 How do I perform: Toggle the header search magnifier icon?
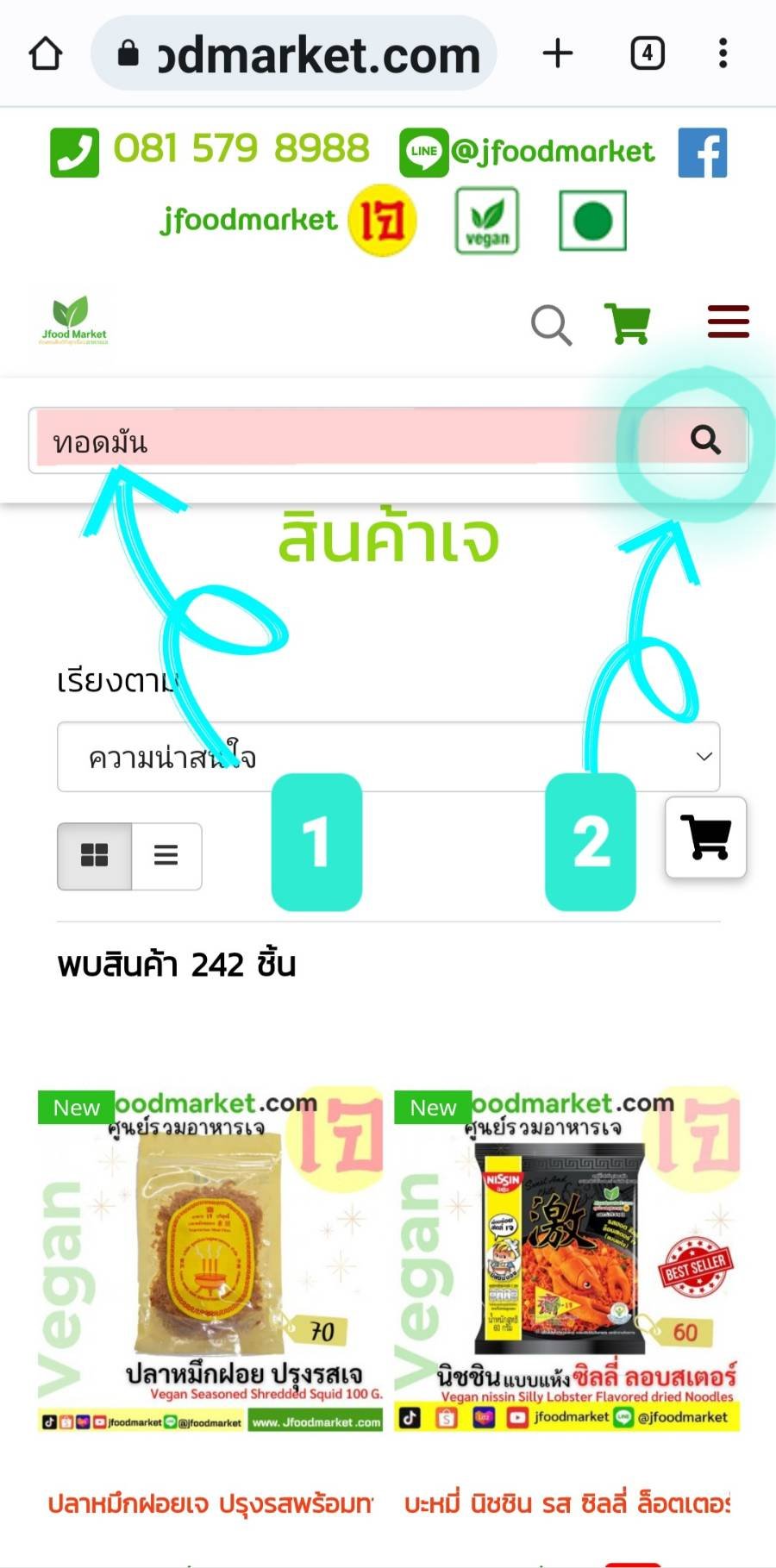[x=551, y=324]
